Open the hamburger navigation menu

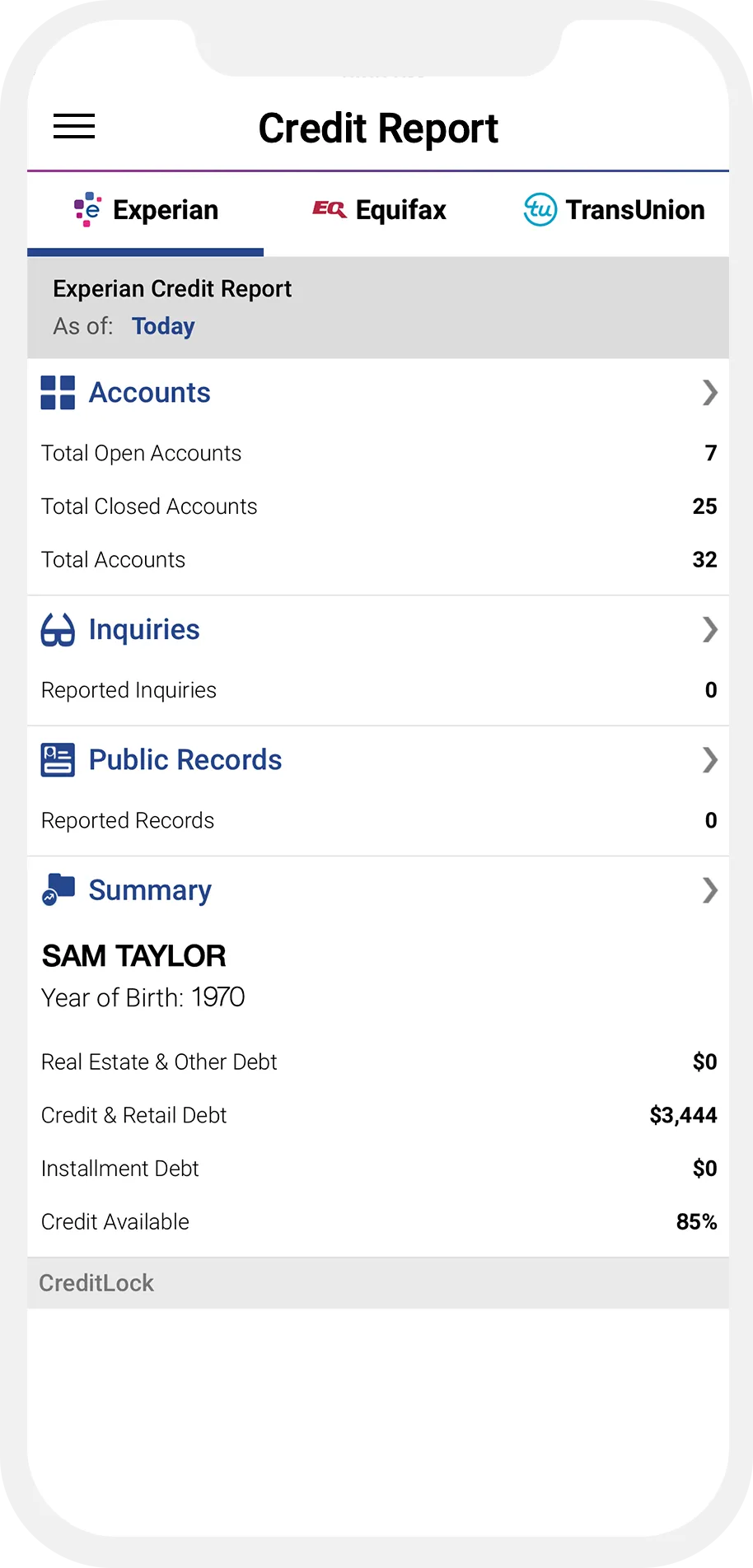coord(74,127)
